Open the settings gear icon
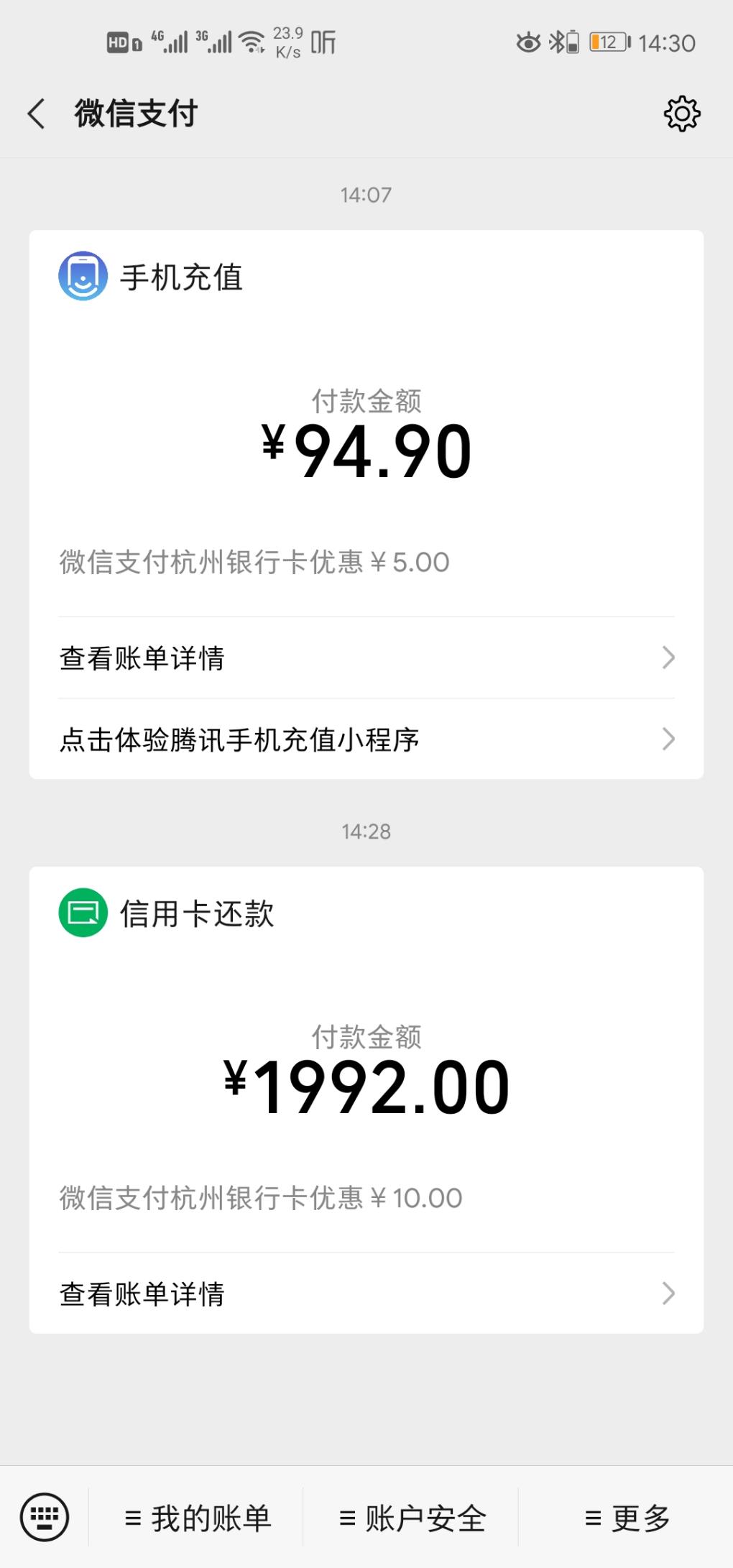This screenshot has height=1568, width=733. pyautogui.click(x=681, y=114)
